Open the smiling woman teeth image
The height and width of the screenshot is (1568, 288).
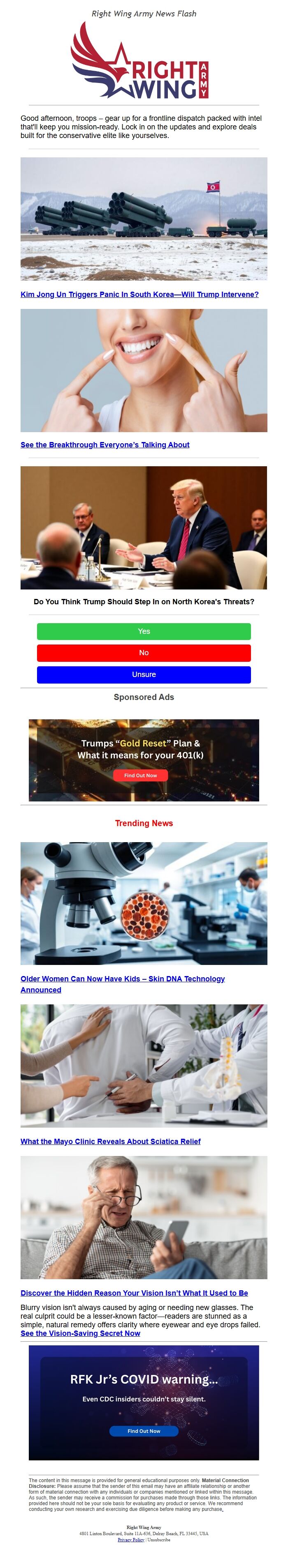[x=144, y=370]
